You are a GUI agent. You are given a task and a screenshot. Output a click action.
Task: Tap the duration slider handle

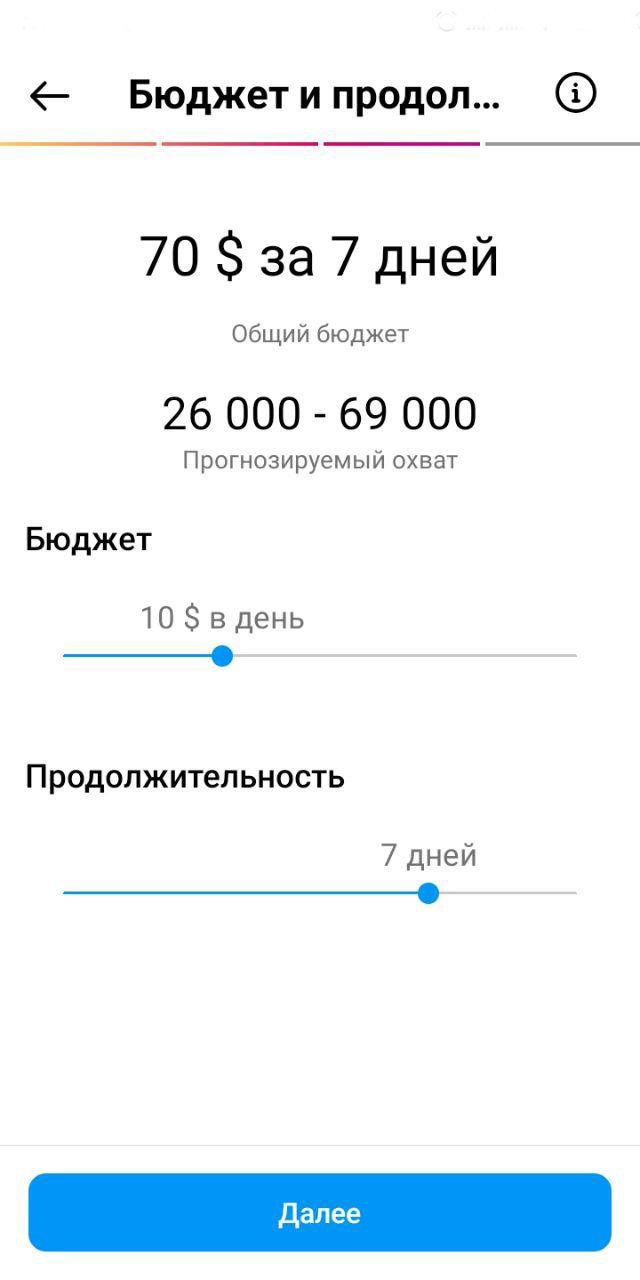click(428, 893)
